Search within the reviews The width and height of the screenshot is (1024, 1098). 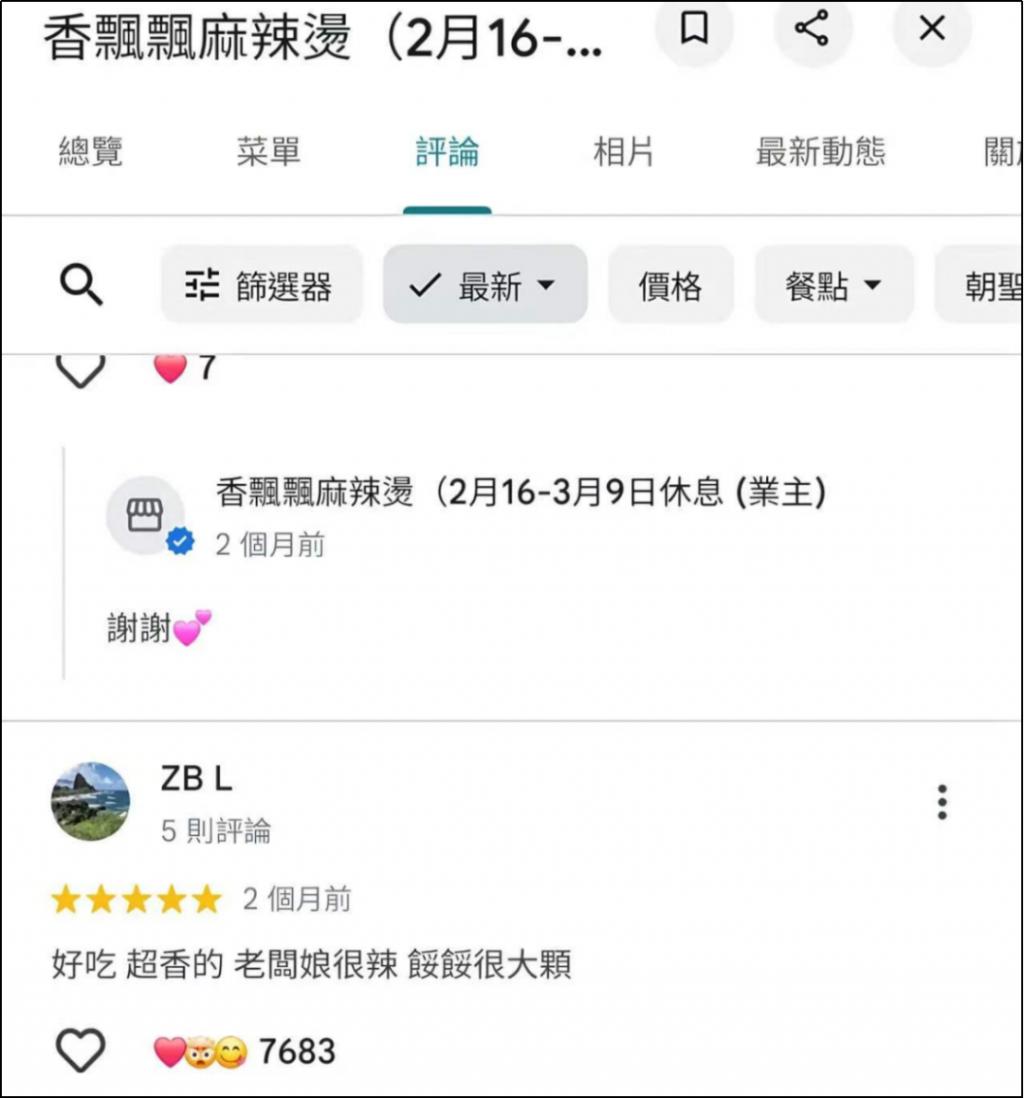pos(81,287)
